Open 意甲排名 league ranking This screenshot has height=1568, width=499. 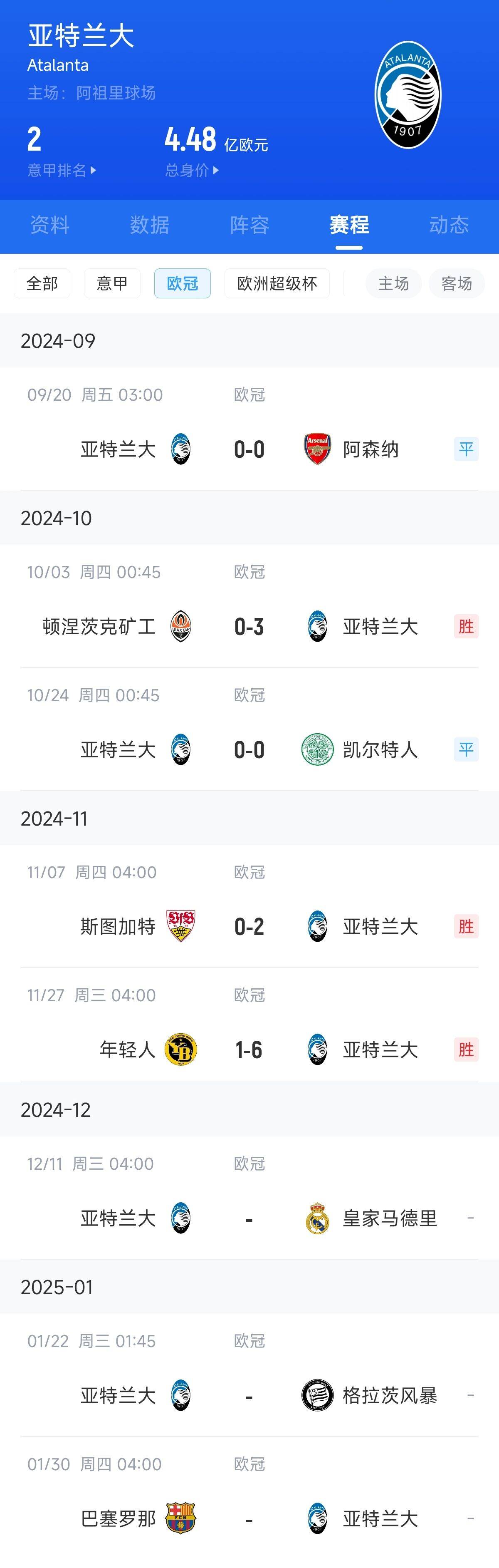tap(61, 171)
